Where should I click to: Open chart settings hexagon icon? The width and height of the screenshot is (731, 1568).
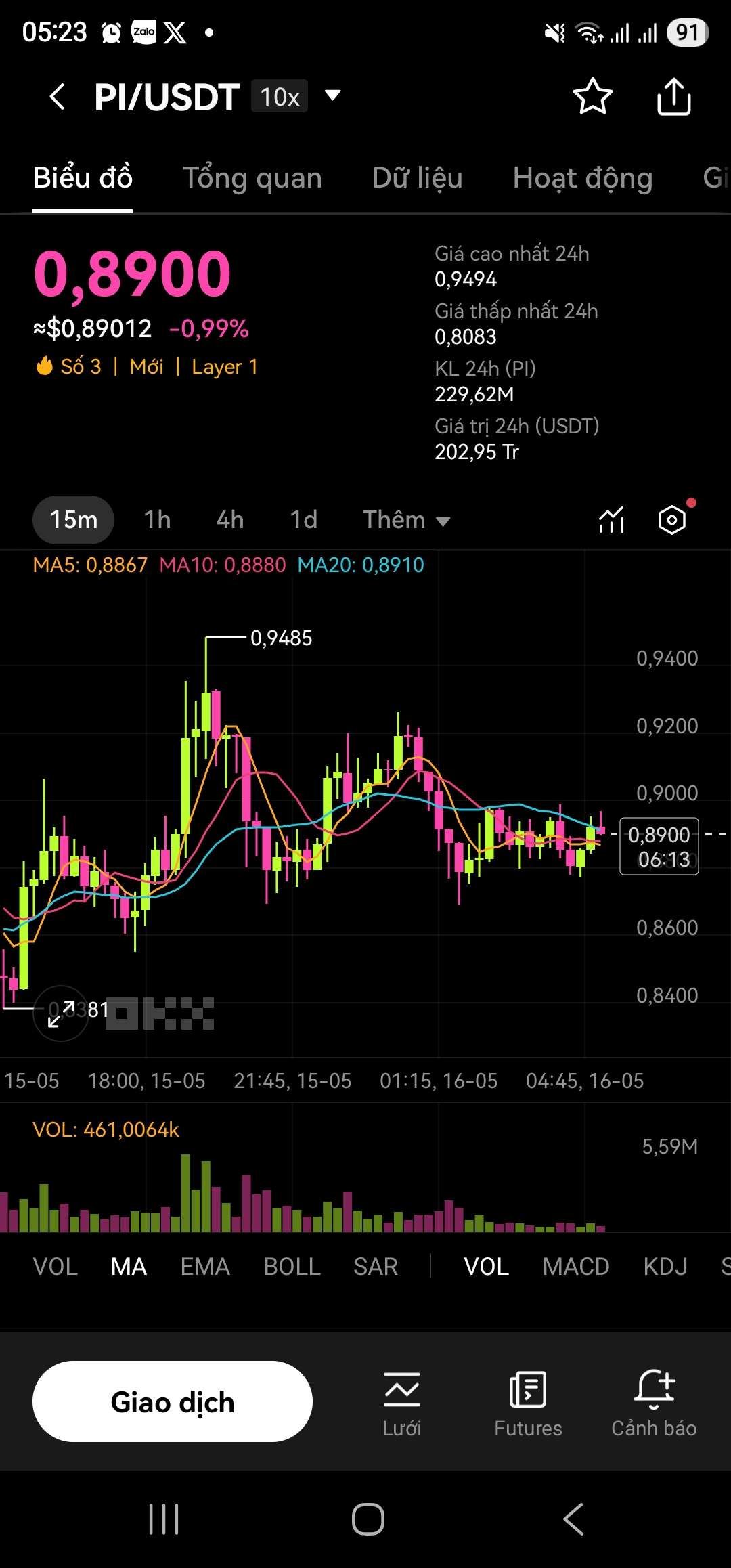click(x=672, y=520)
